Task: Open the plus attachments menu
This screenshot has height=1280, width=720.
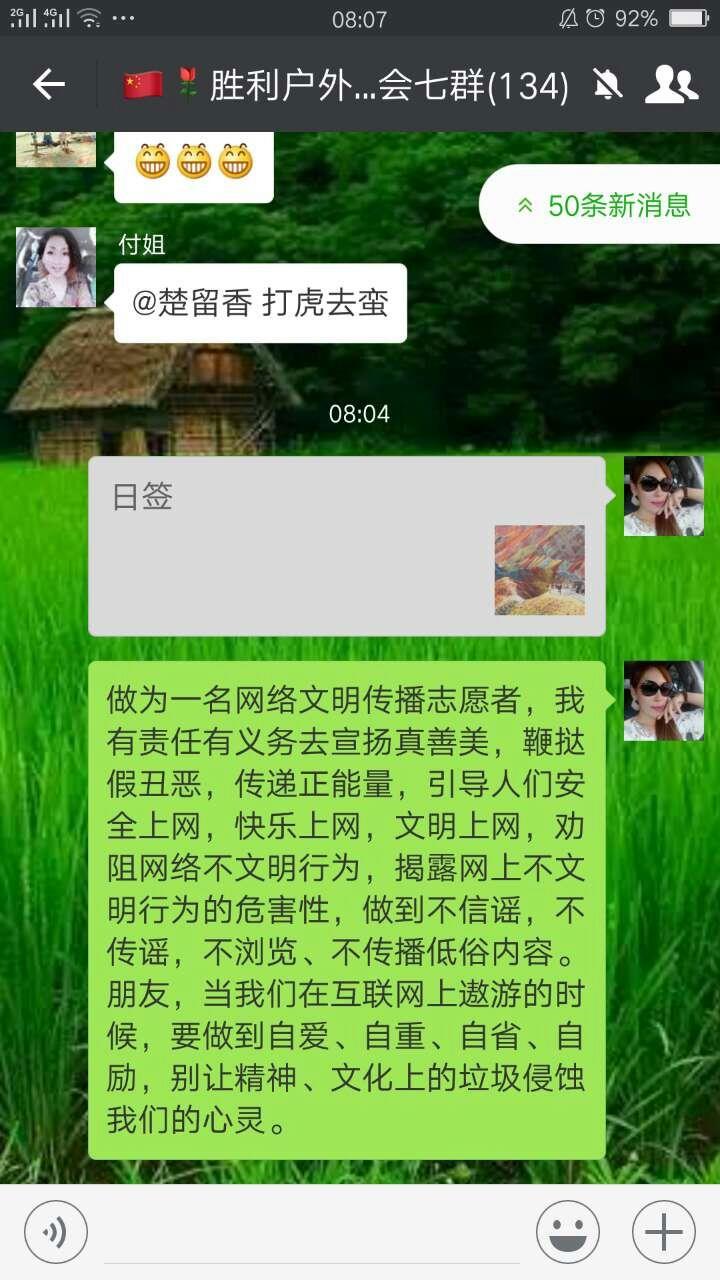Action: point(664,1232)
